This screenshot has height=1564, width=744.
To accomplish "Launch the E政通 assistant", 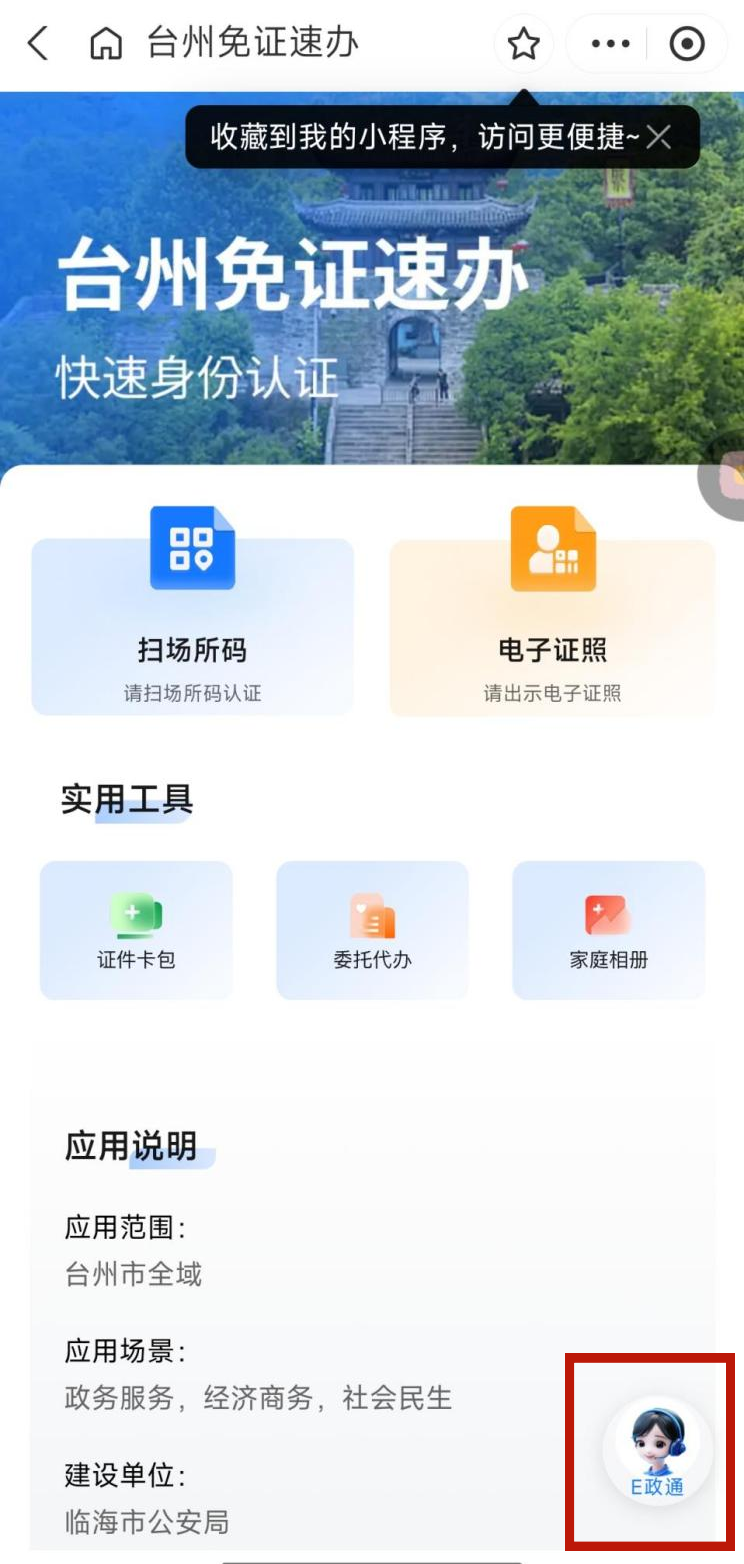I will click(x=657, y=1451).
